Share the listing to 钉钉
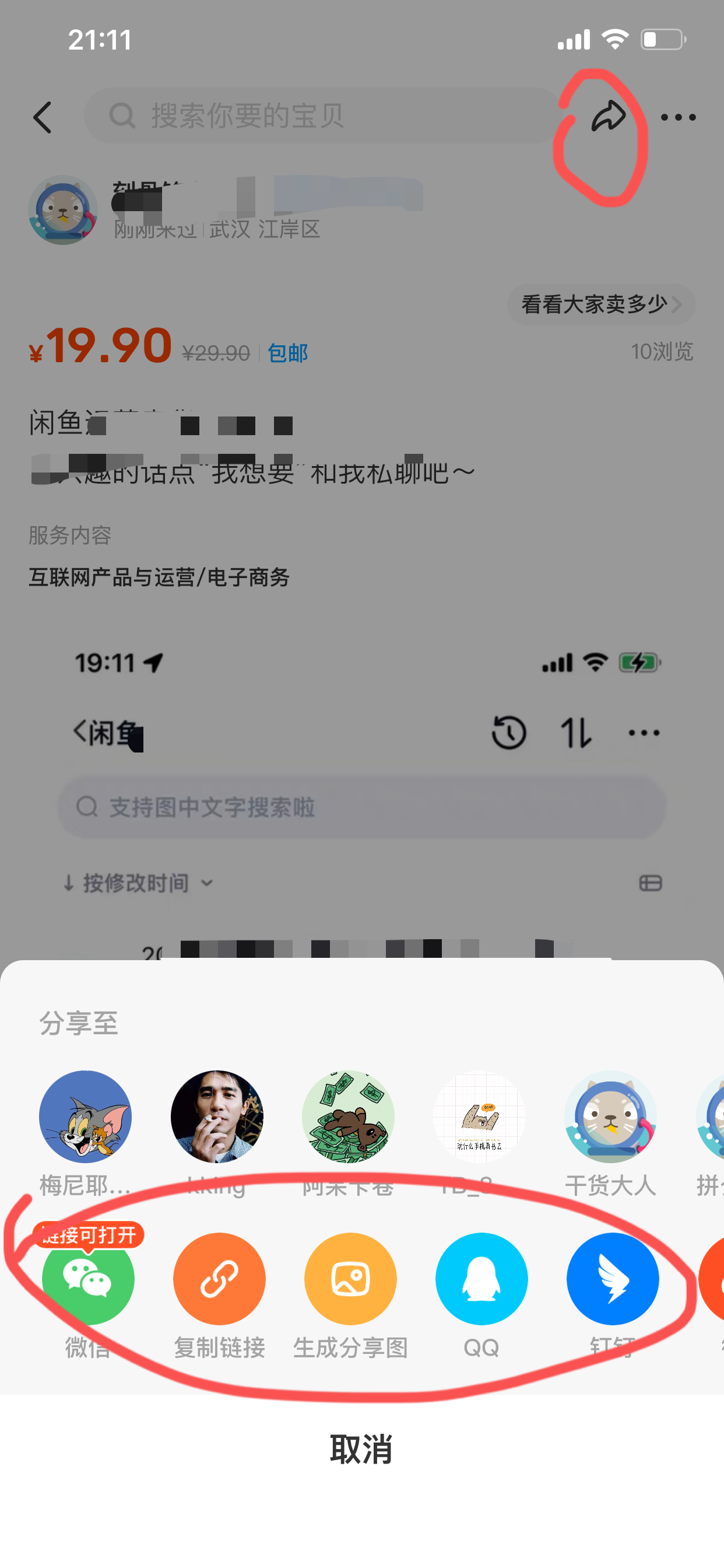 [612, 1279]
